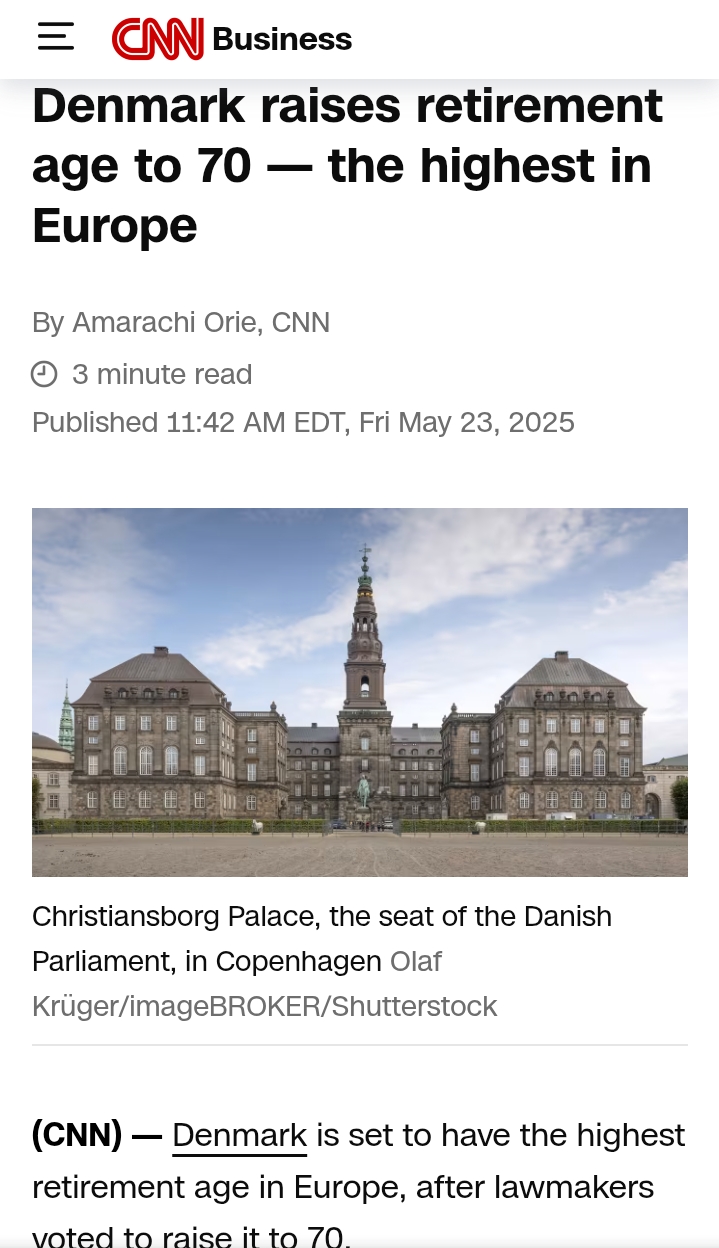Open the Christiansborg Palace photo
This screenshot has width=719, height=1248.
coord(360,692)
